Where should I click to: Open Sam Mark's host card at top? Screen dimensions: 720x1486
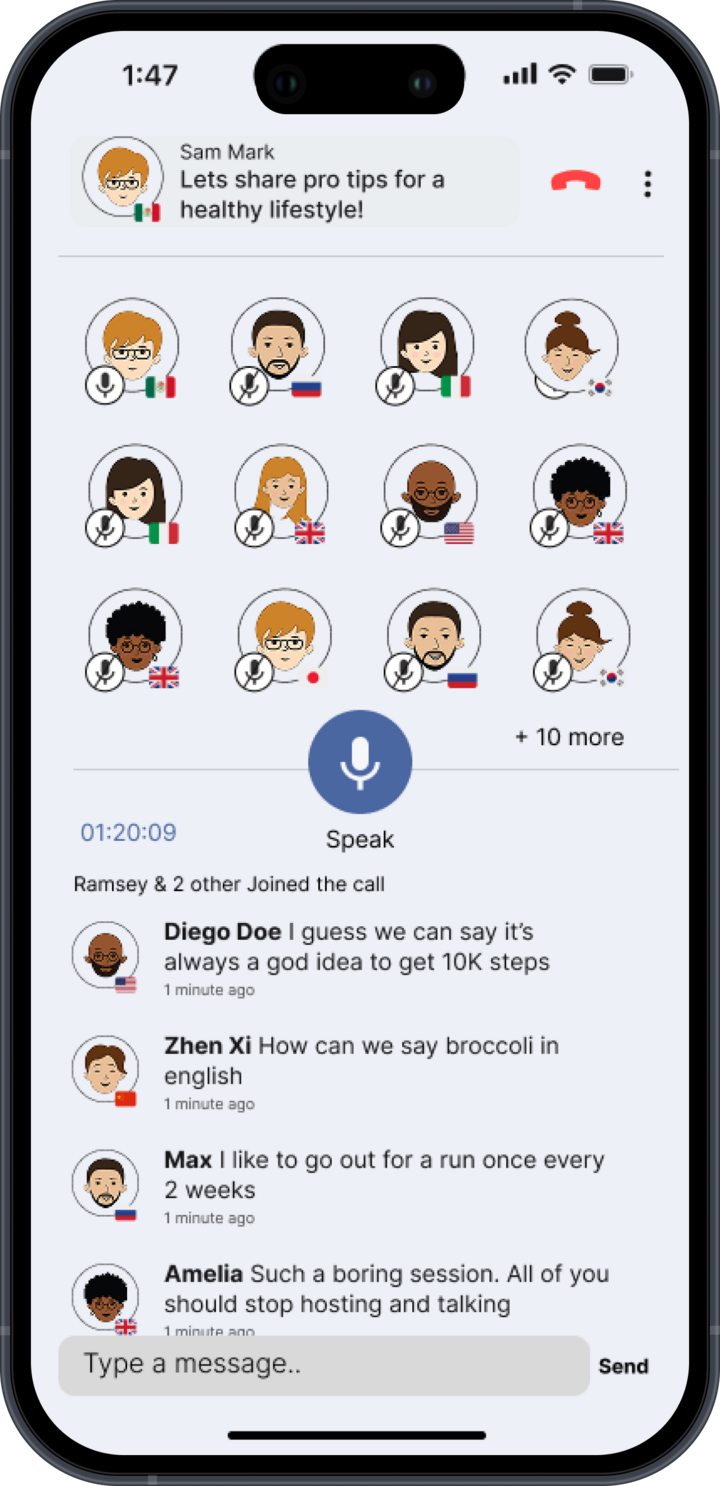click(295, 181)
